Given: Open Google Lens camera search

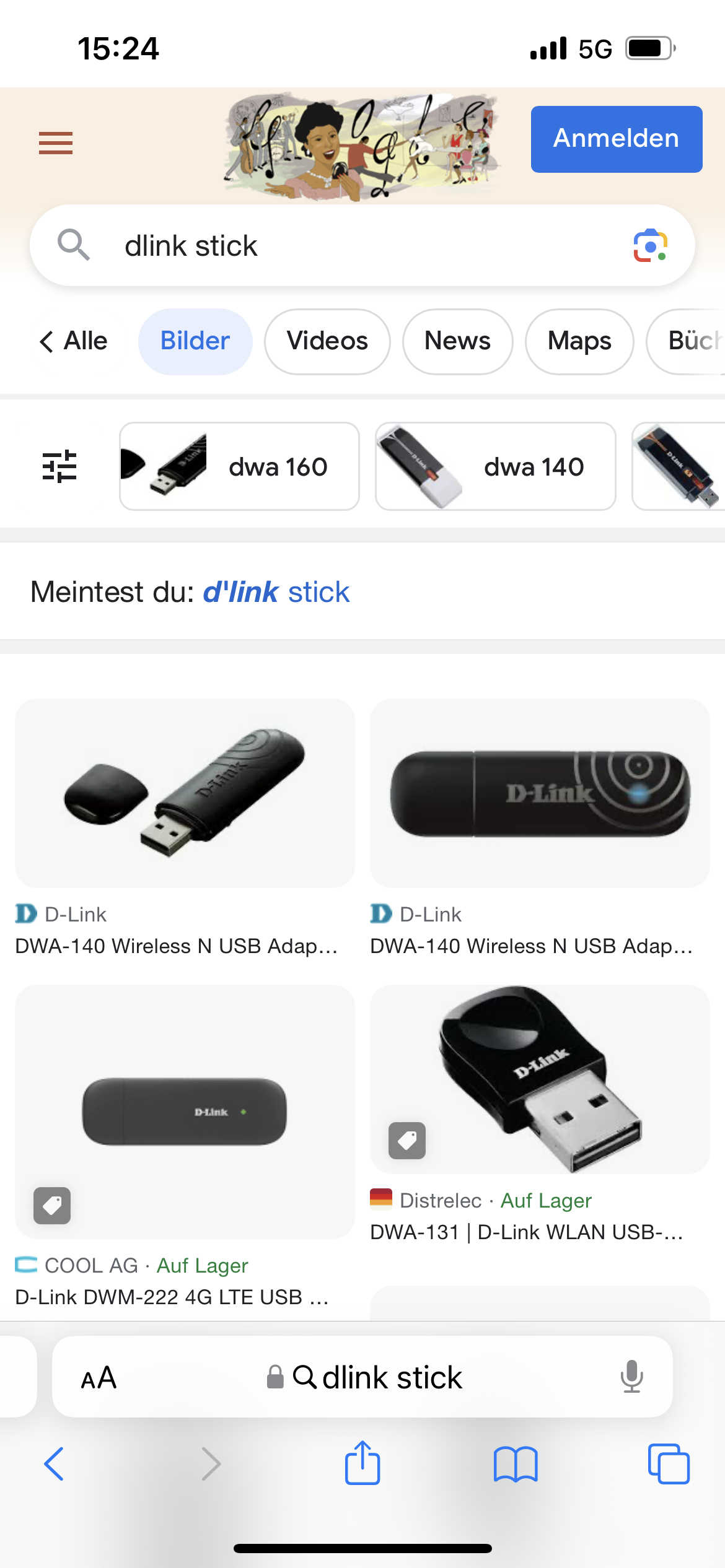Looking at the screenshot, I should pyautogui.click(x=649, y=246).
